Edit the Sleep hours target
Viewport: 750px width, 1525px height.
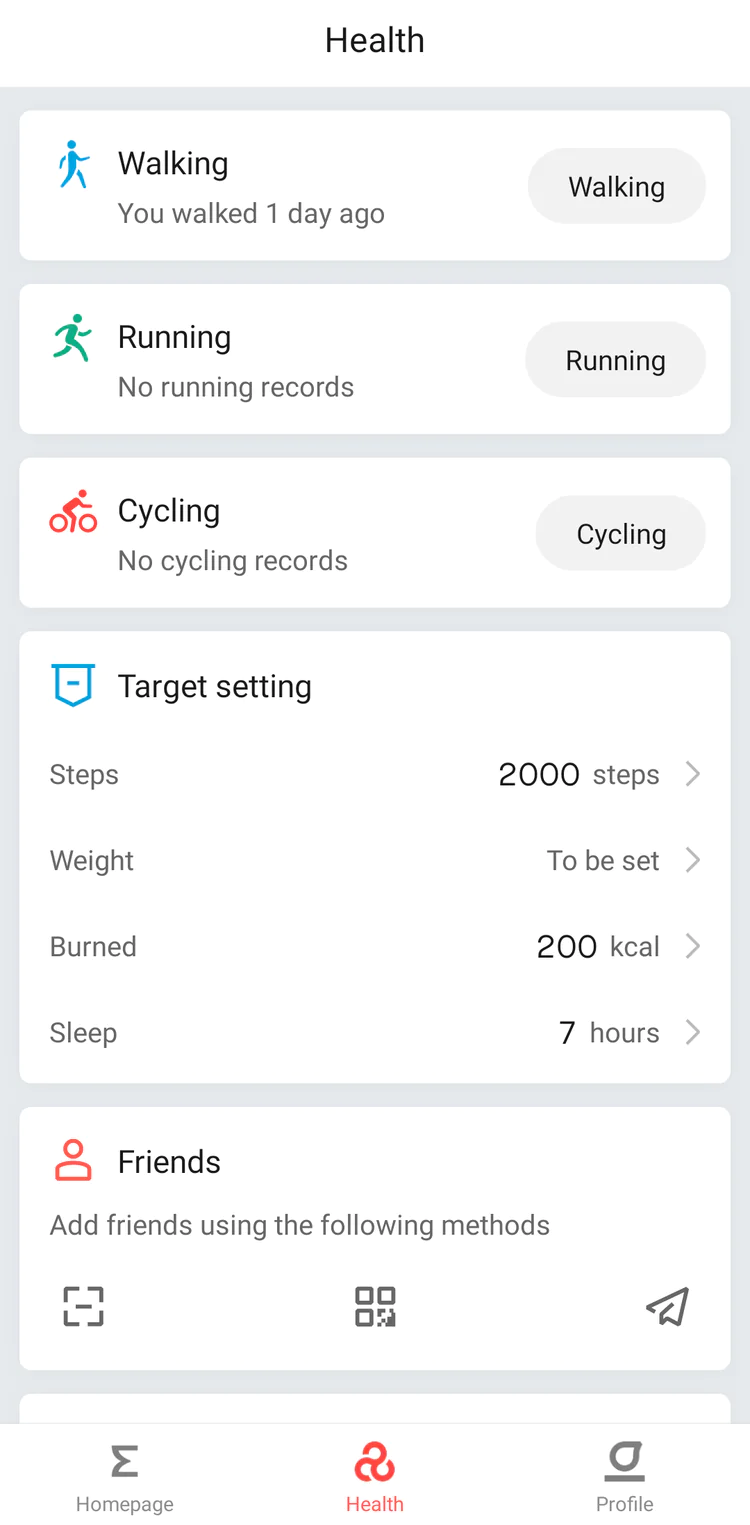375,1032
